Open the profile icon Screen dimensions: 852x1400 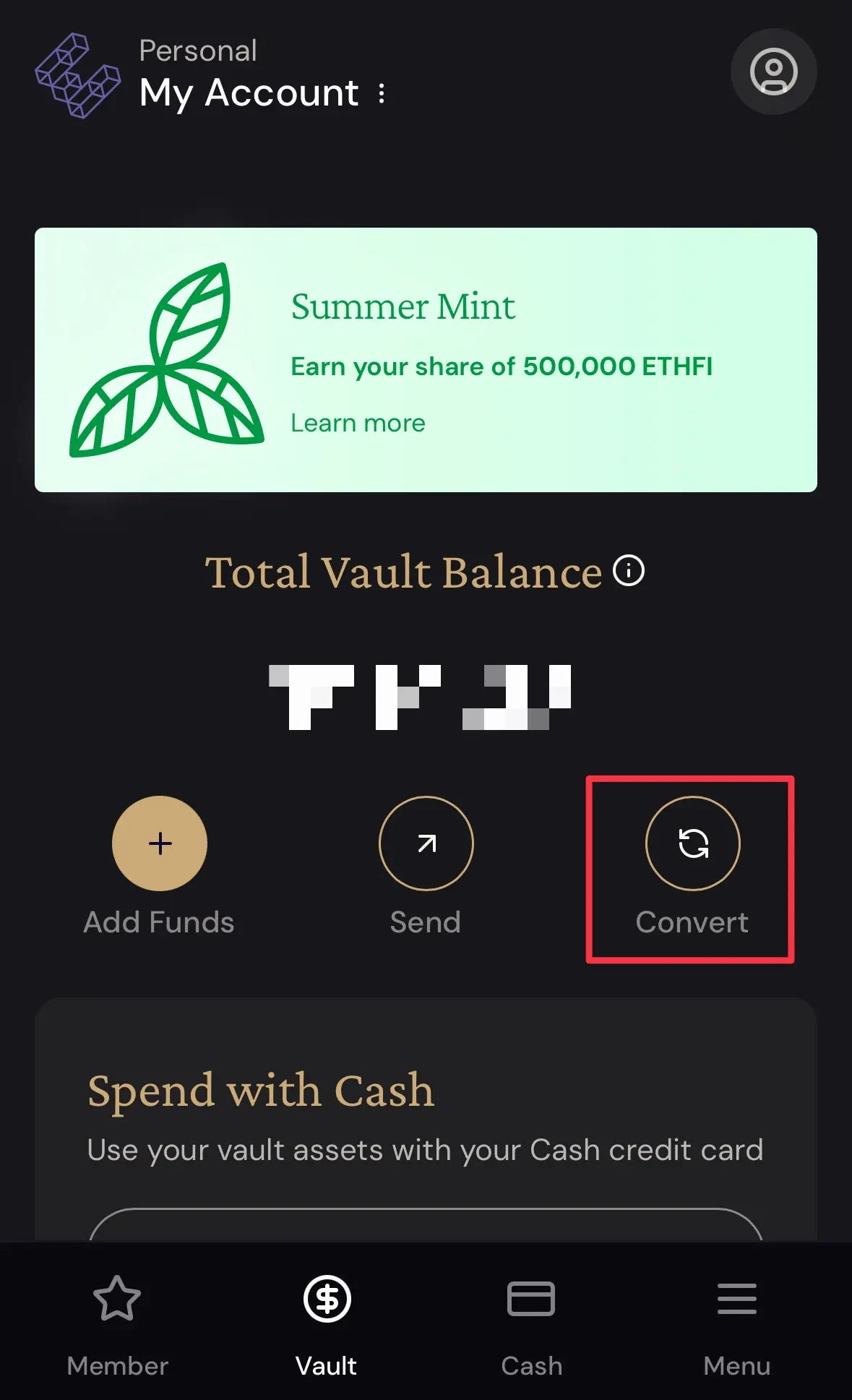tap(773, 72)
